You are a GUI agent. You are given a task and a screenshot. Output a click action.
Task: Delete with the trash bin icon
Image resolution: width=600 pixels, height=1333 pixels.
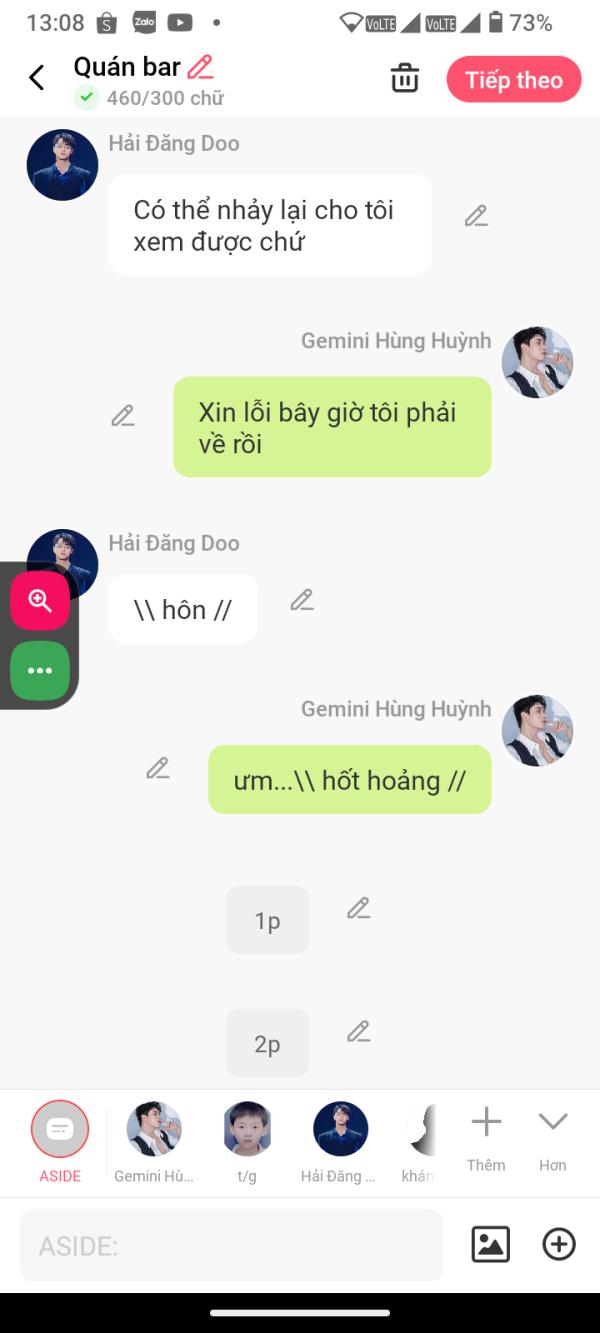[404, 78]
